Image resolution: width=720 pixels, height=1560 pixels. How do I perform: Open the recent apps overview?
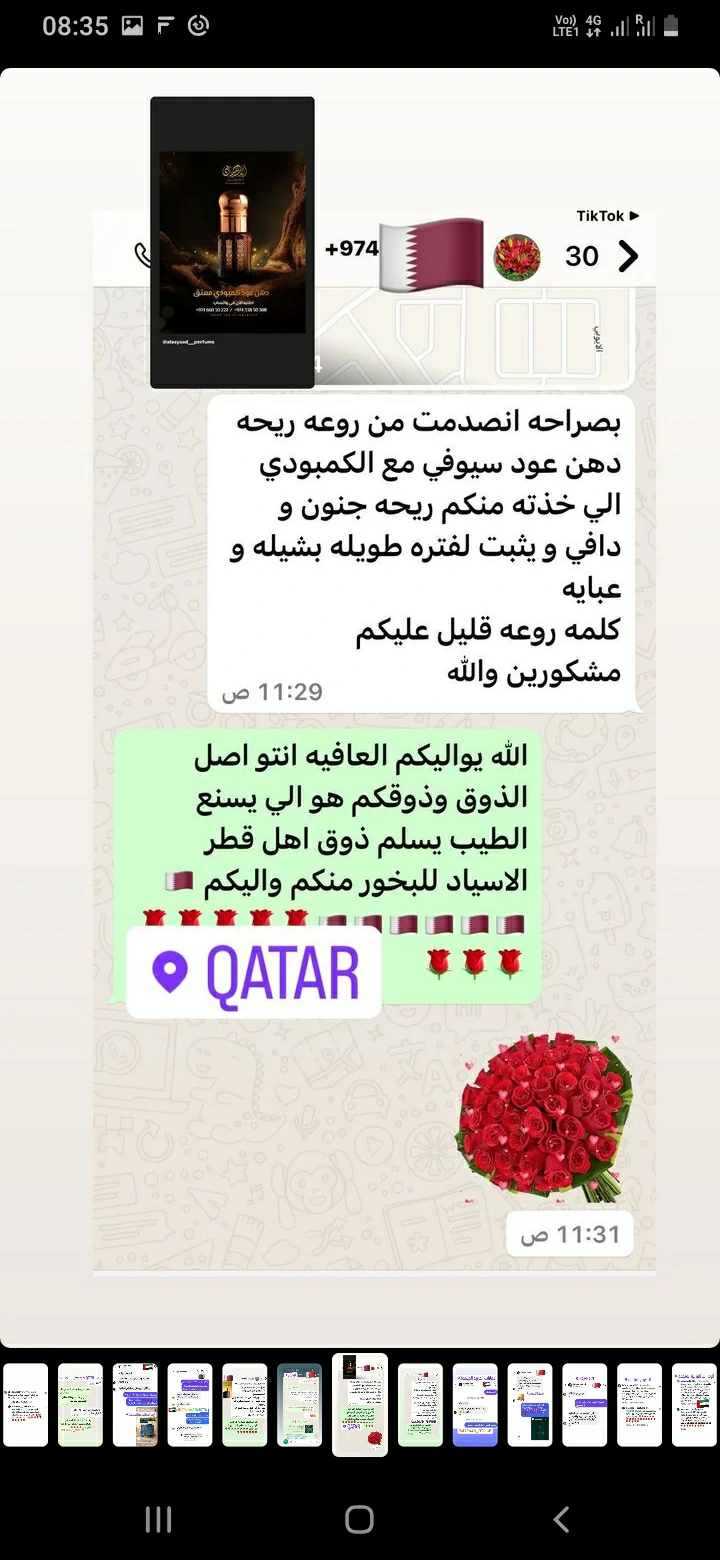pyautogui.click(x=159, y=1520)
